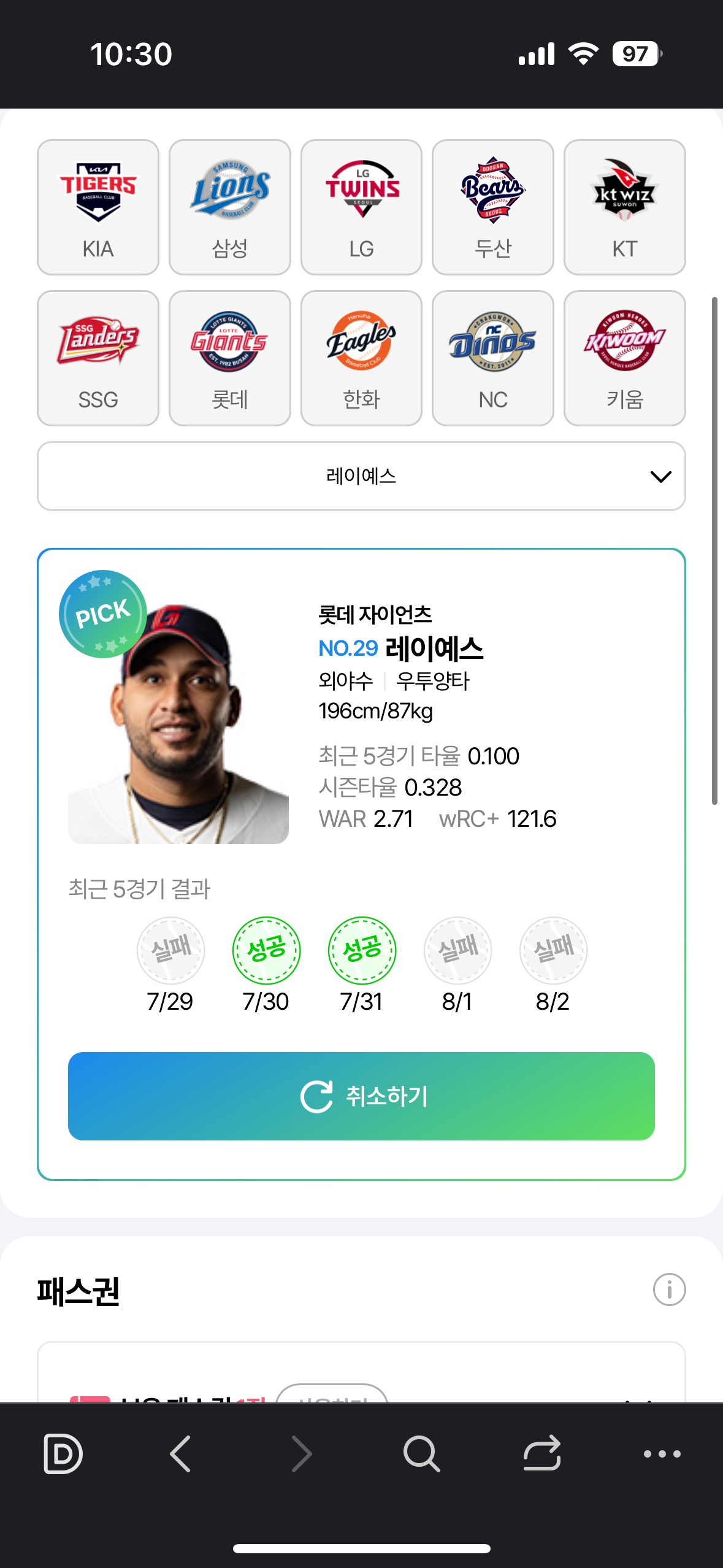Open the Daum home button
This screenshot has width=723, height=1568.
click(63, 1453)
